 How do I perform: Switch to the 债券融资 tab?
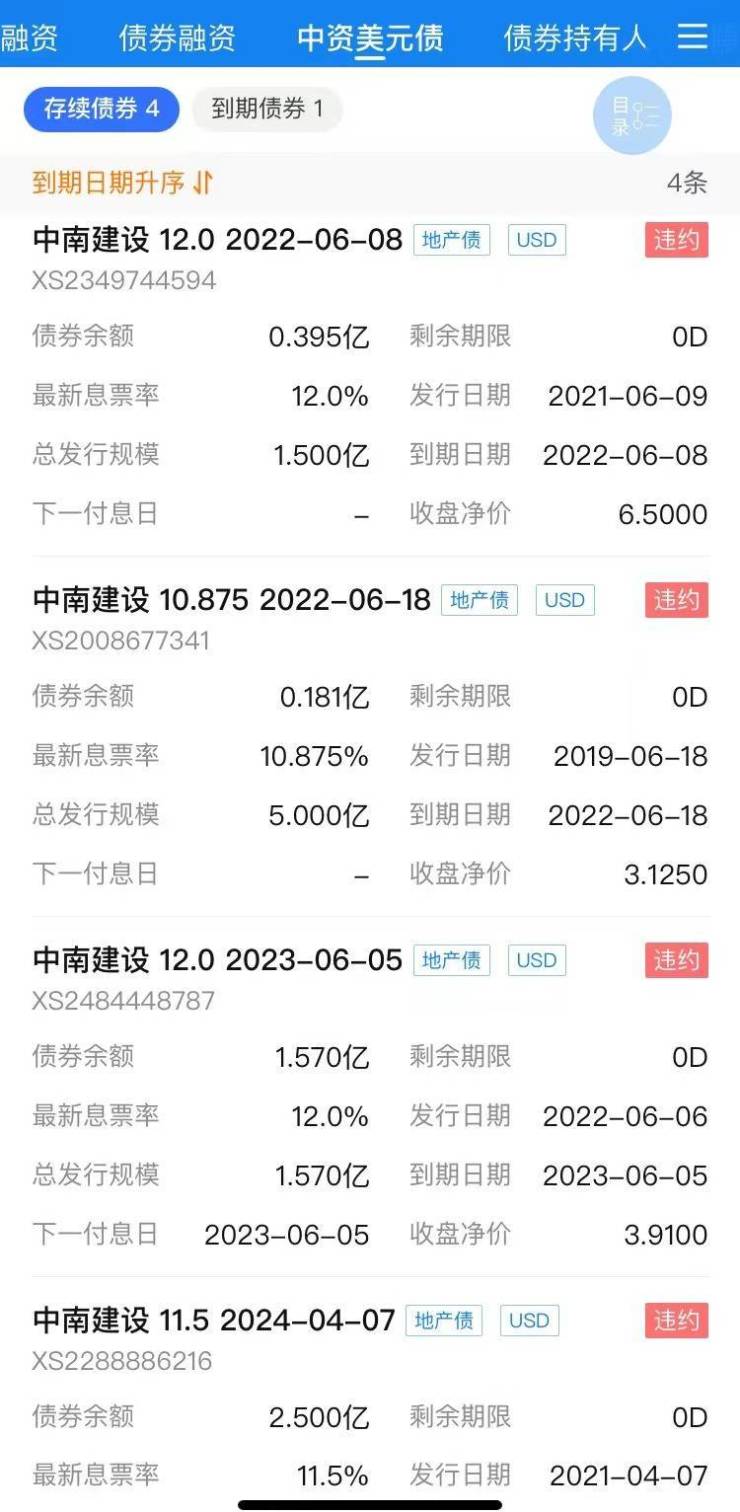point(177,38)
